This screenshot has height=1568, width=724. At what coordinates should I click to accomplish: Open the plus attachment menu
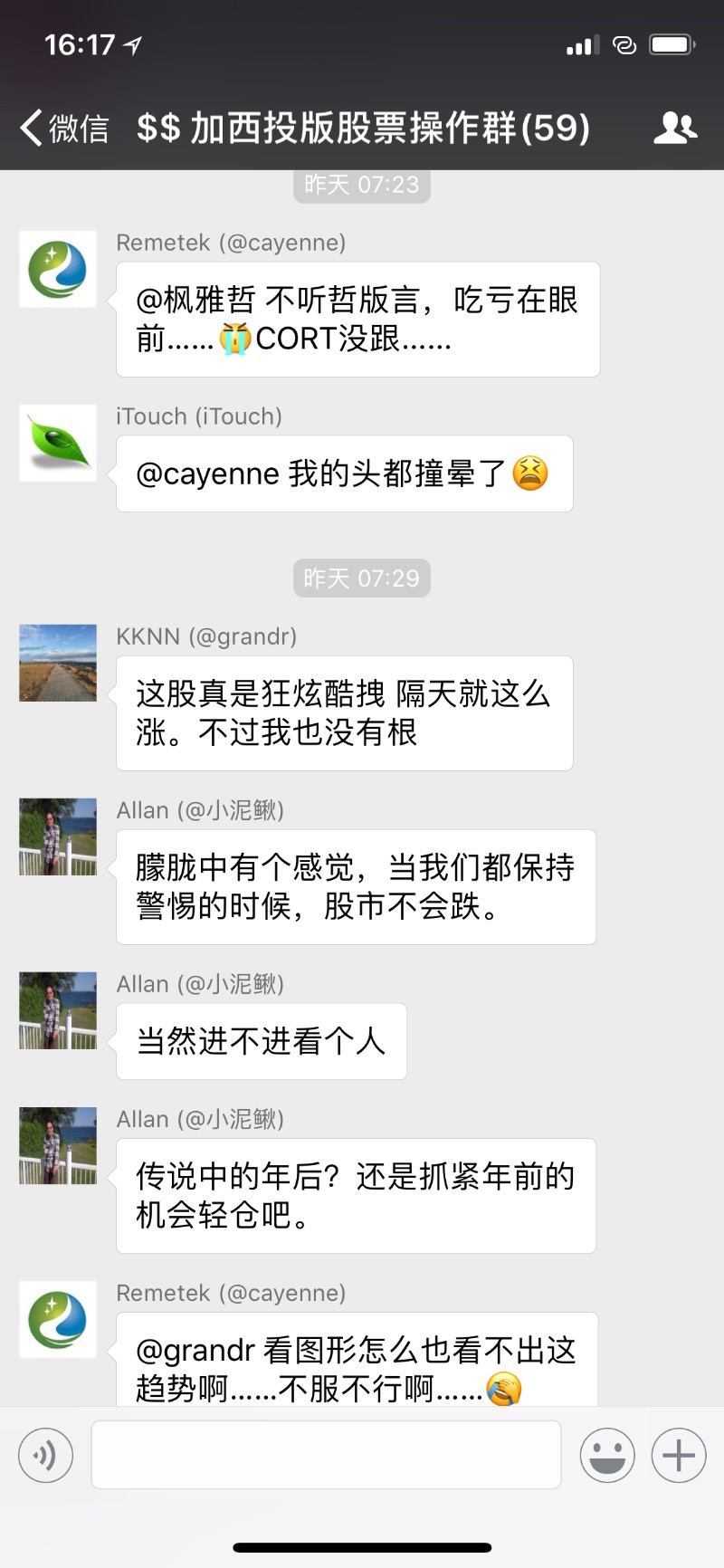tap(679, 1455)
